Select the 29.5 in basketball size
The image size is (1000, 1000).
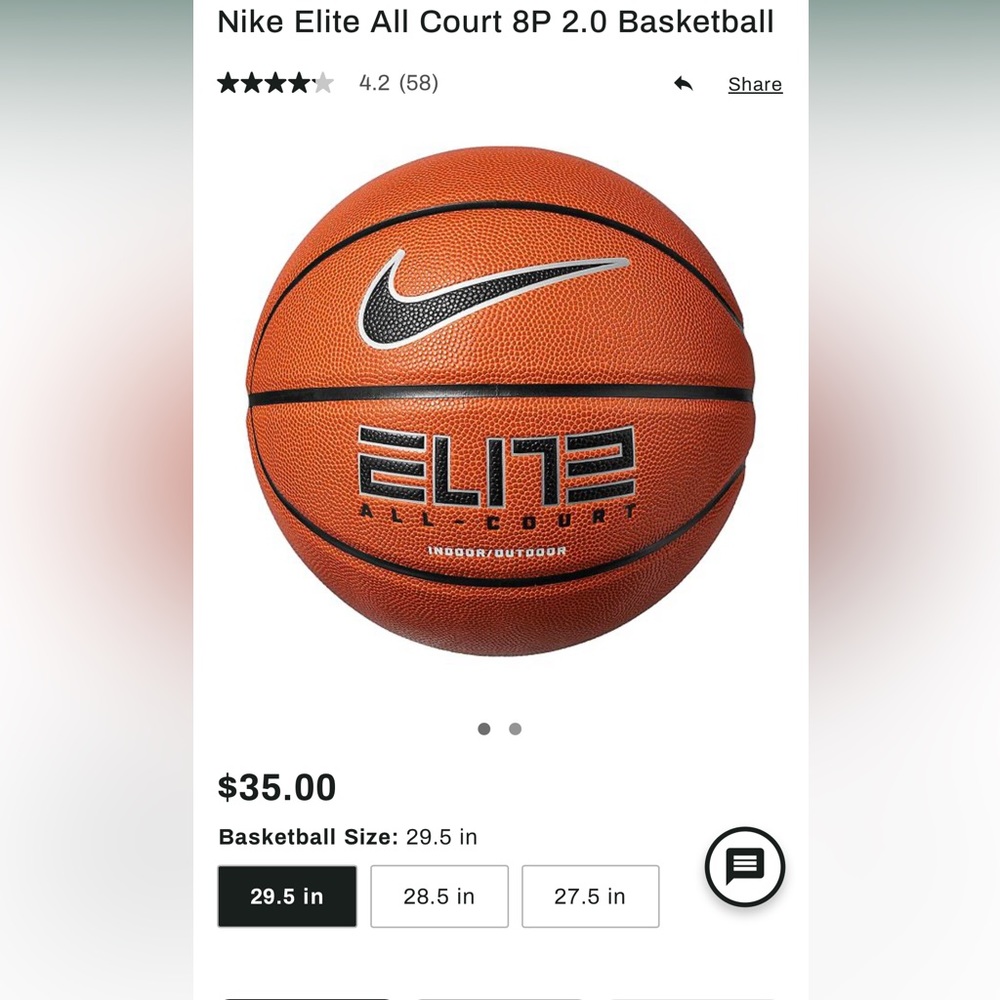click(287, 896)
